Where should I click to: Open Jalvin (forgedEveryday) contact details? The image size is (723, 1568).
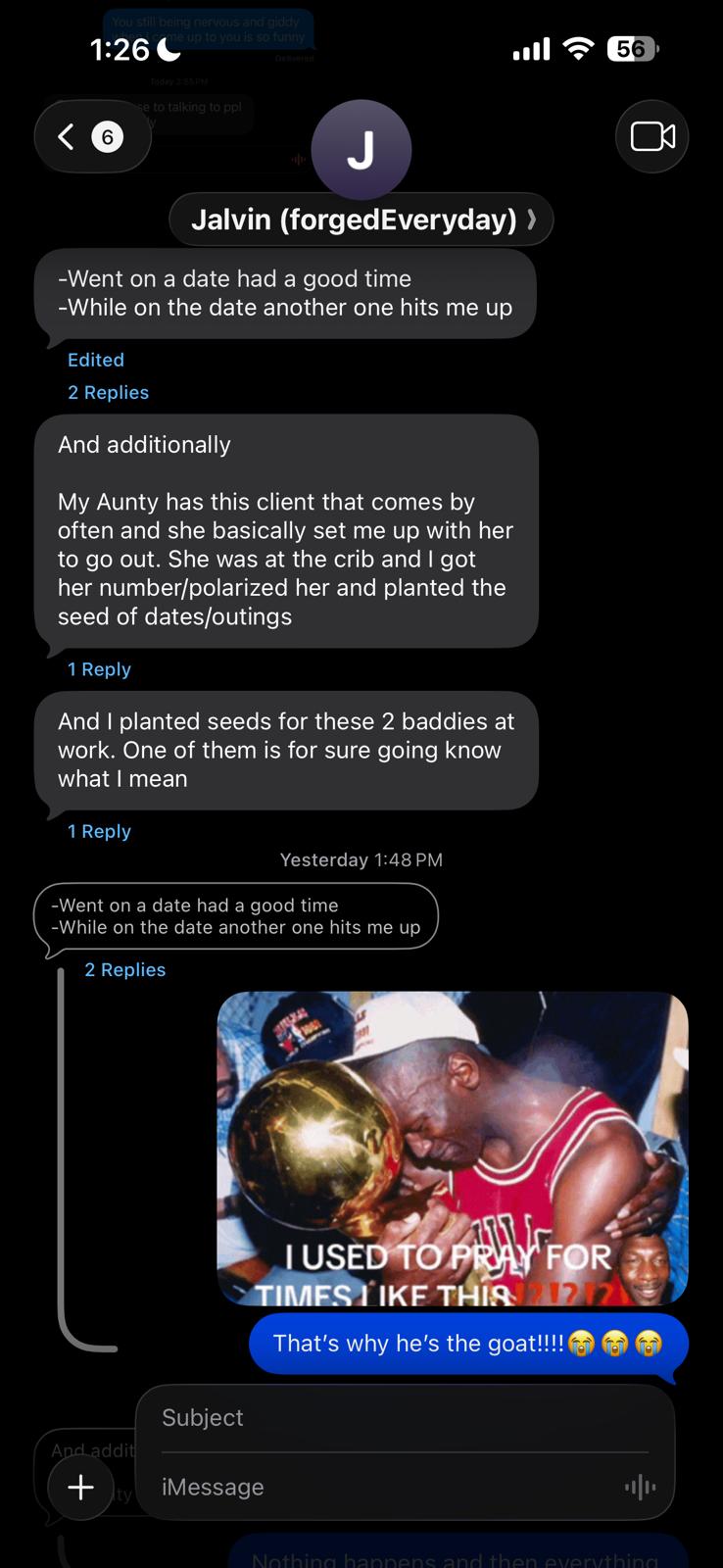click(x=361, y=220)
